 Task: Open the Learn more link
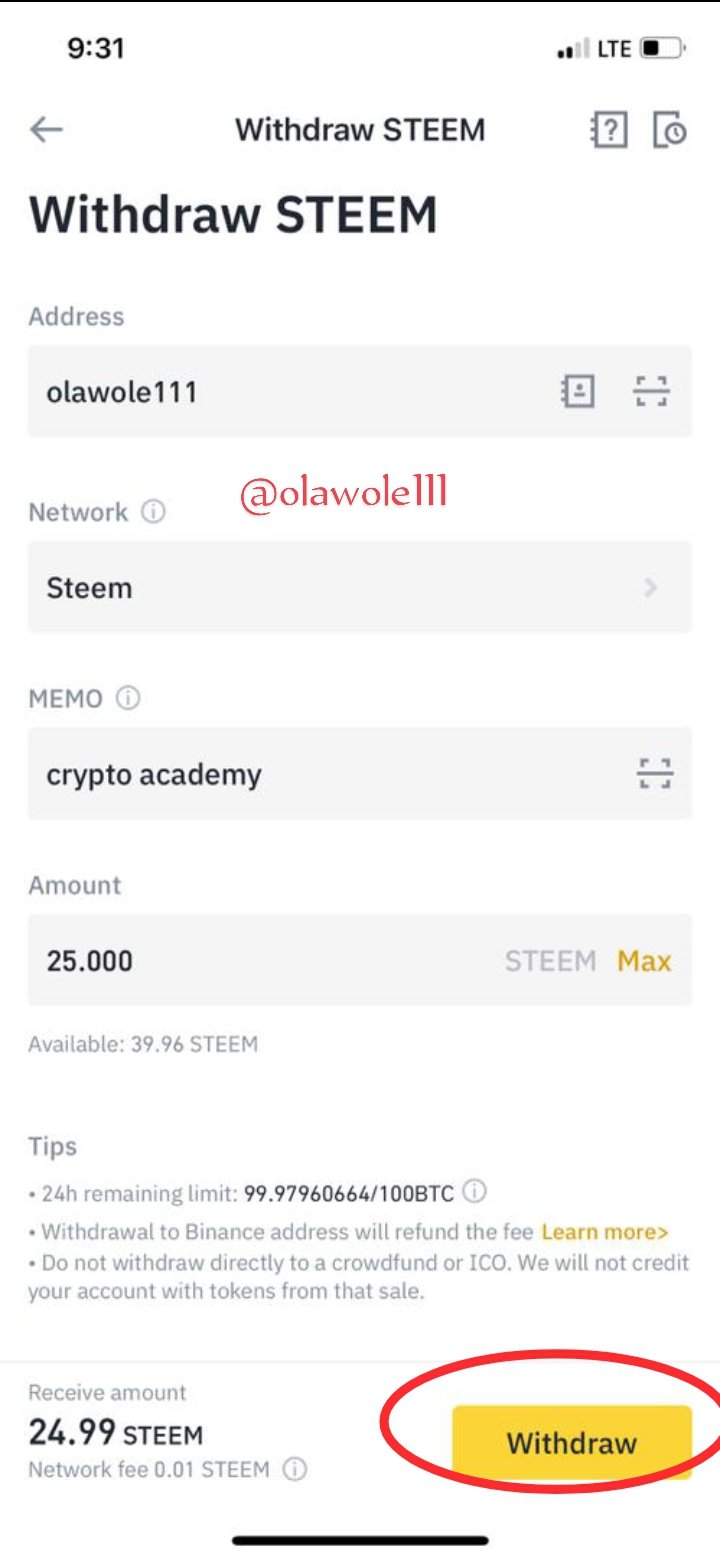(605, 1231)
